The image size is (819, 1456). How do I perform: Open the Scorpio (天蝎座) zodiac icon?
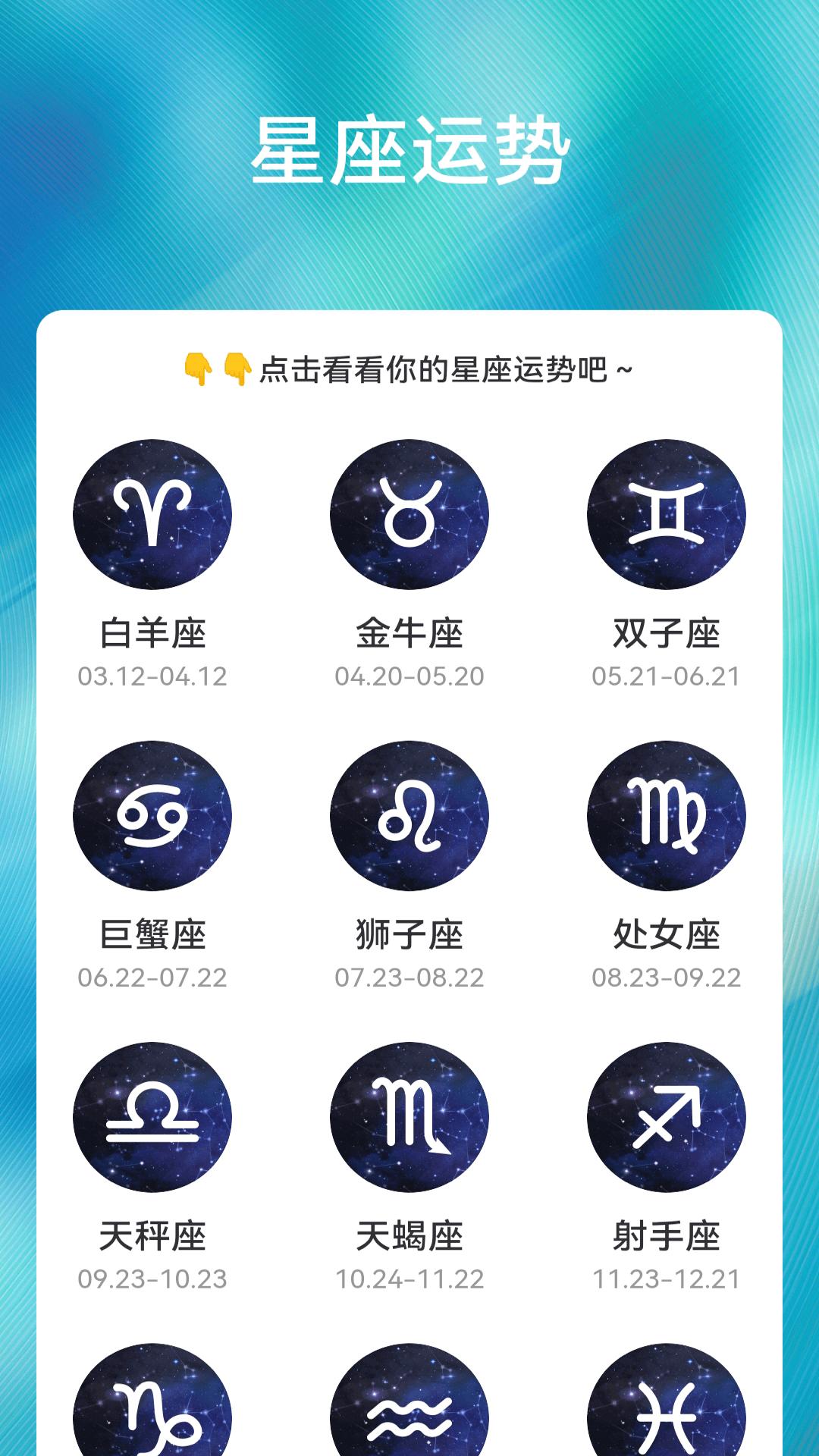[409, 1115]
